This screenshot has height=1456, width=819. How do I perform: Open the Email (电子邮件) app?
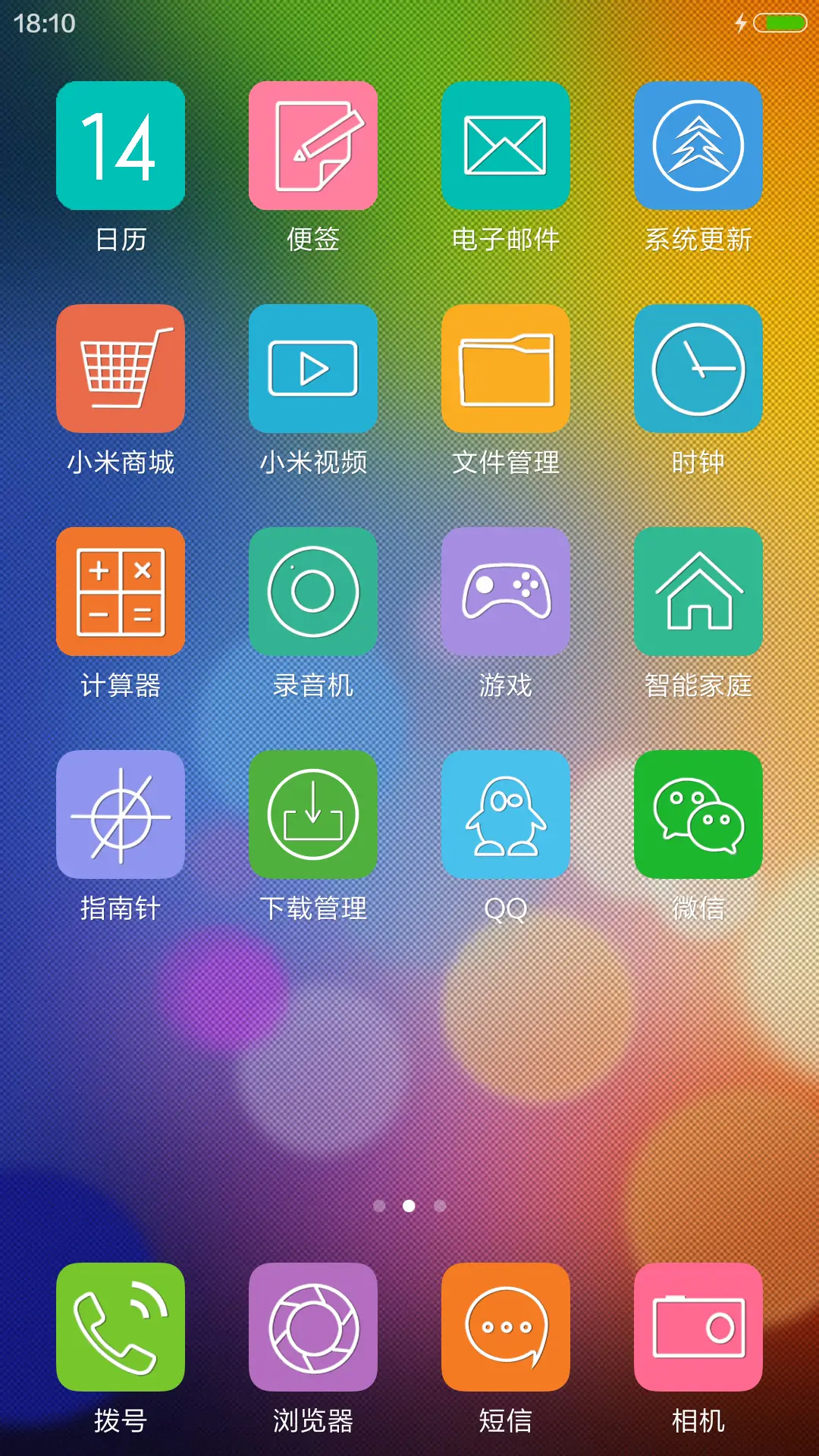tap(505, 145)
